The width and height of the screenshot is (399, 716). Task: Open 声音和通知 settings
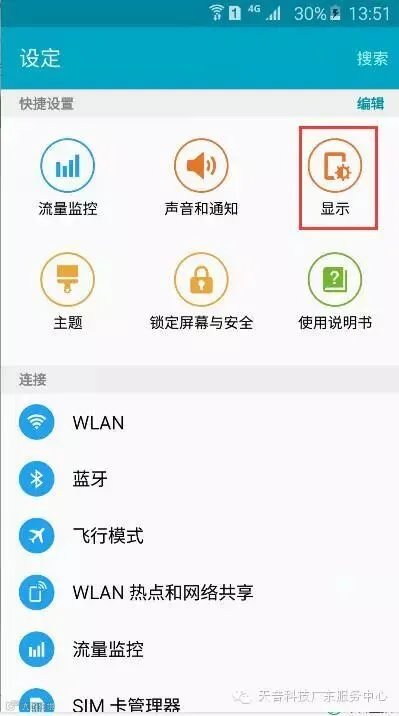click(201, 178)
